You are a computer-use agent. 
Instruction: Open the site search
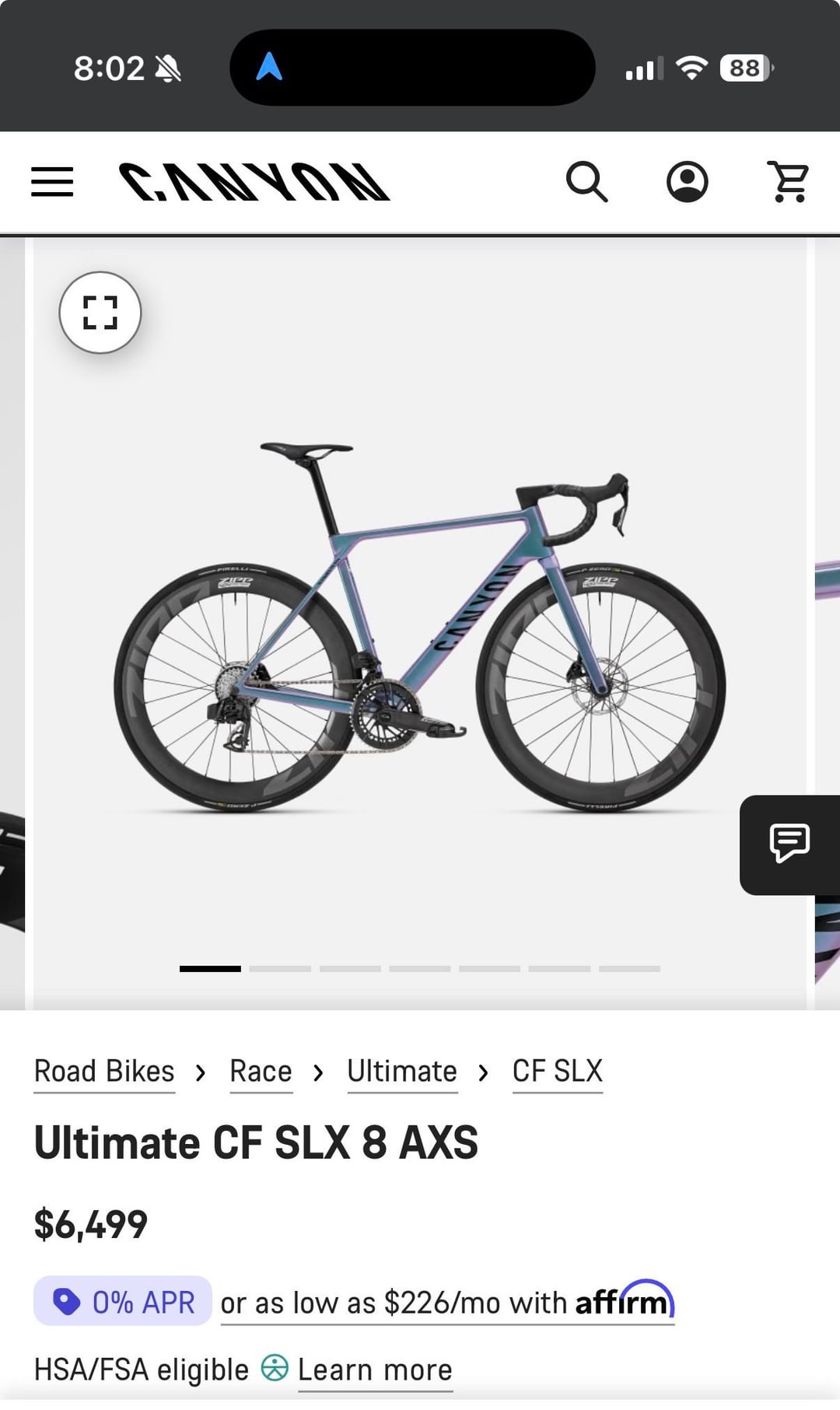click(x=586, y=182)
